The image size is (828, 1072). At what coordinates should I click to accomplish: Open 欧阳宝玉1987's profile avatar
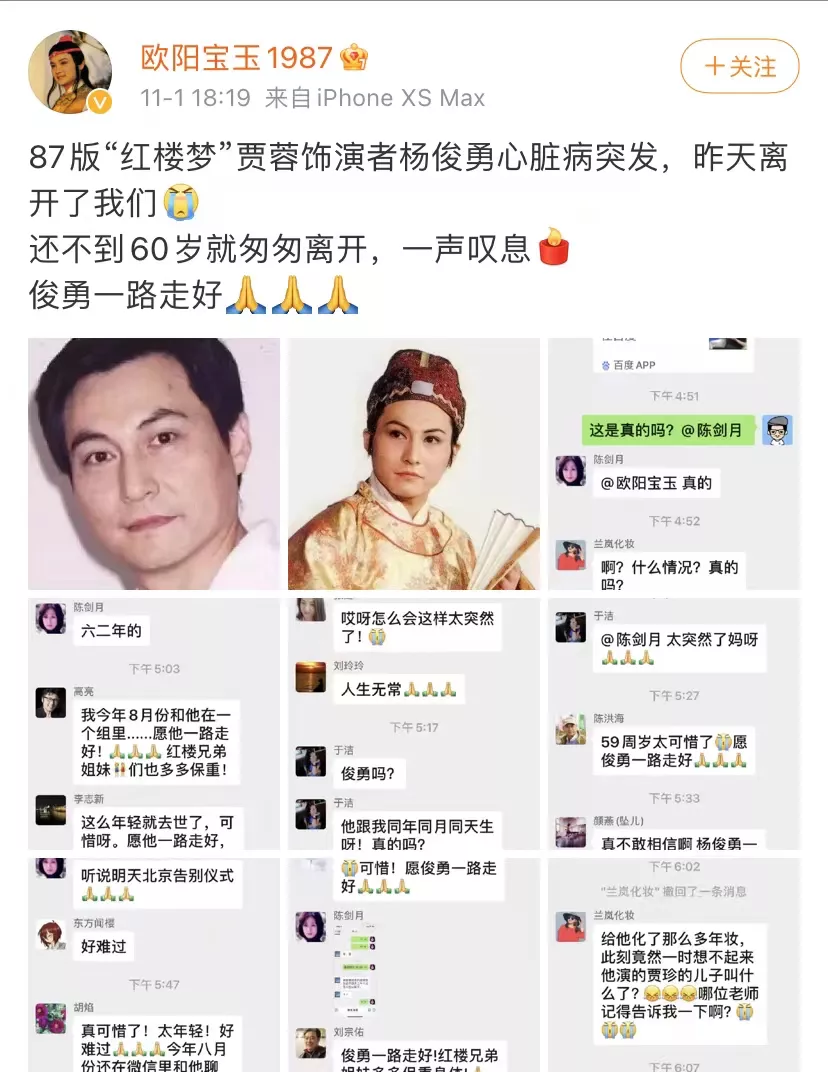[69, 71]
